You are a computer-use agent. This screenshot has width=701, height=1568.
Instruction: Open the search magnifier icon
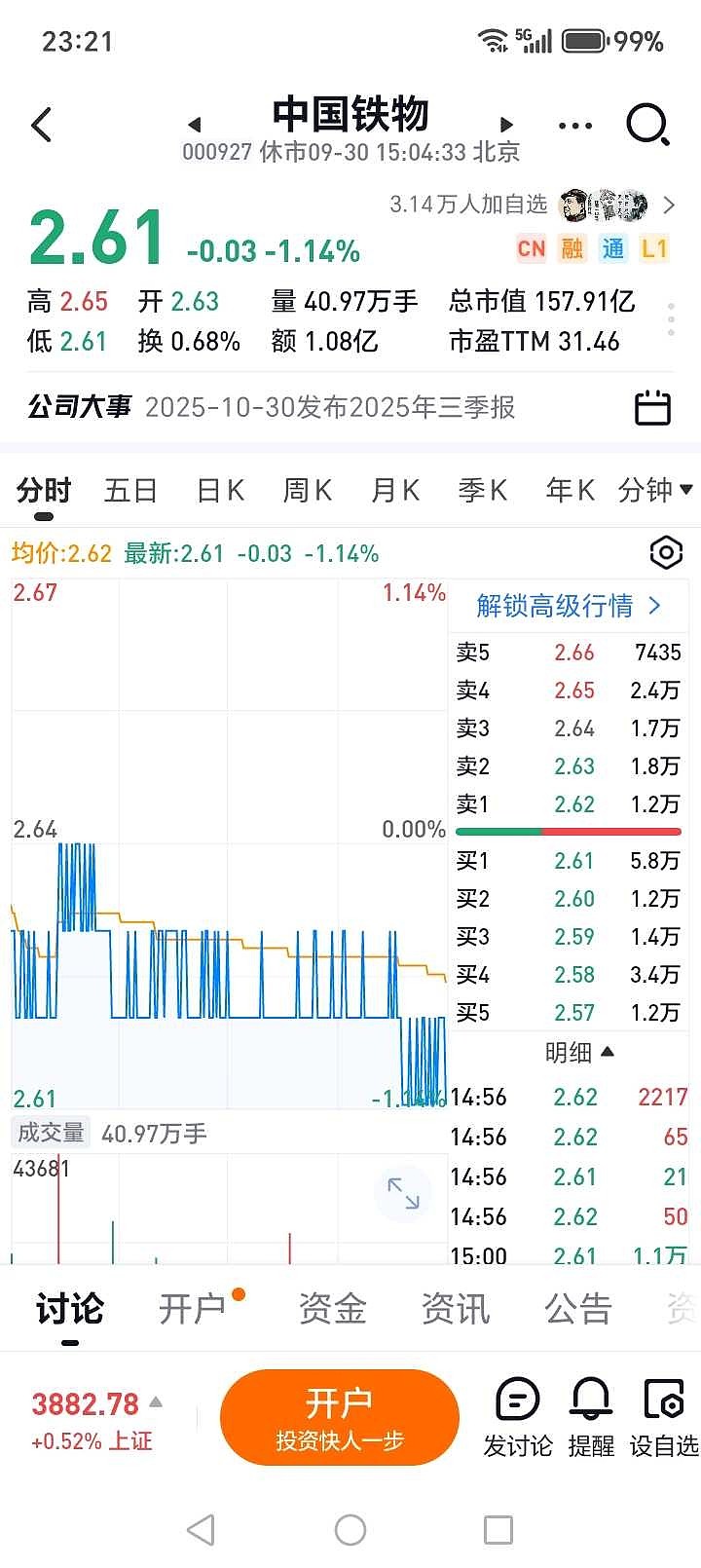(647, 126)
